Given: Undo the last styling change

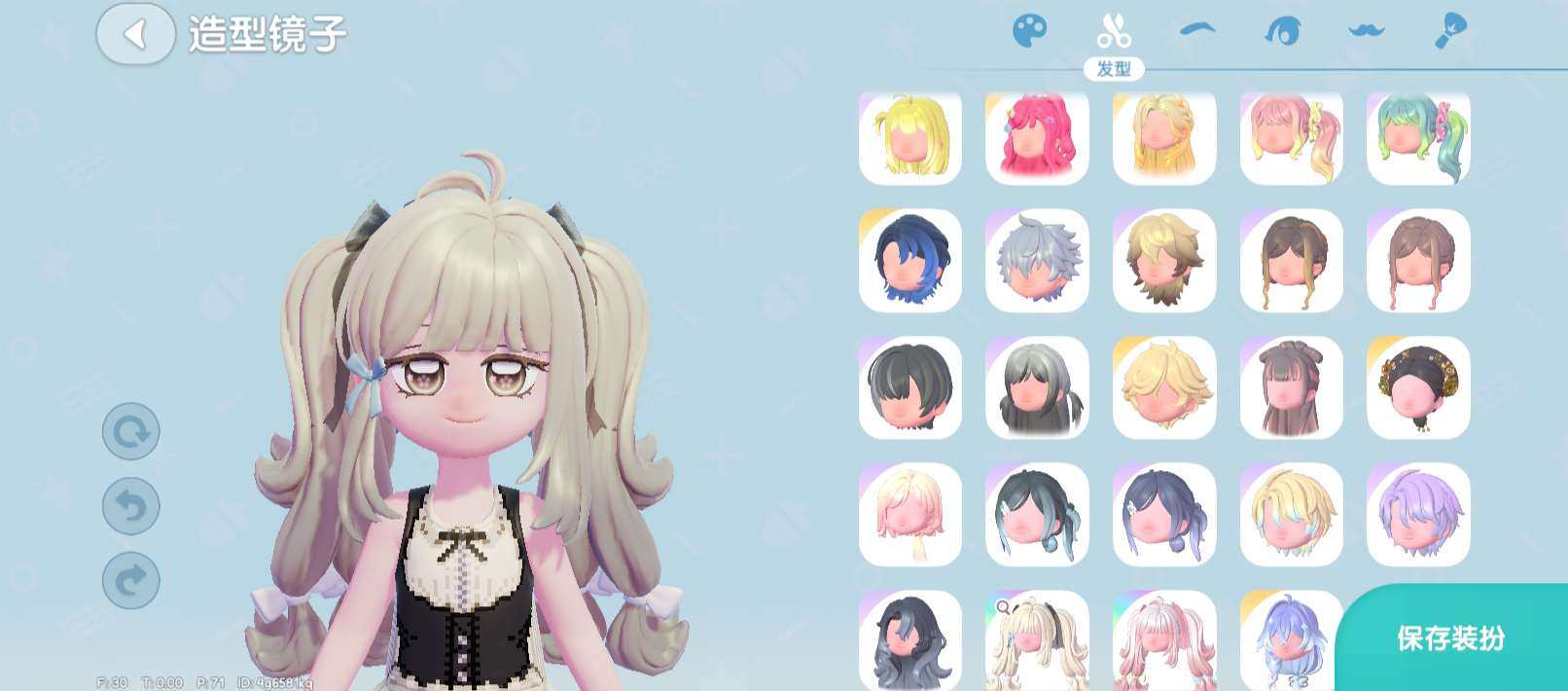Looking at the screenshot, I should (131, 506).
